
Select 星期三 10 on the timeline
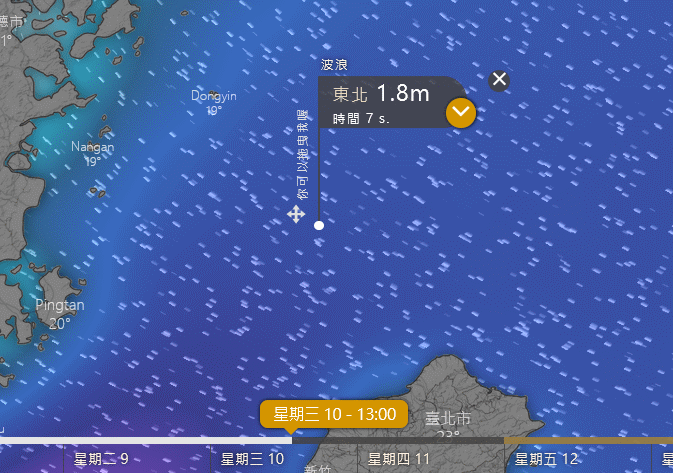tap(252, 459)
